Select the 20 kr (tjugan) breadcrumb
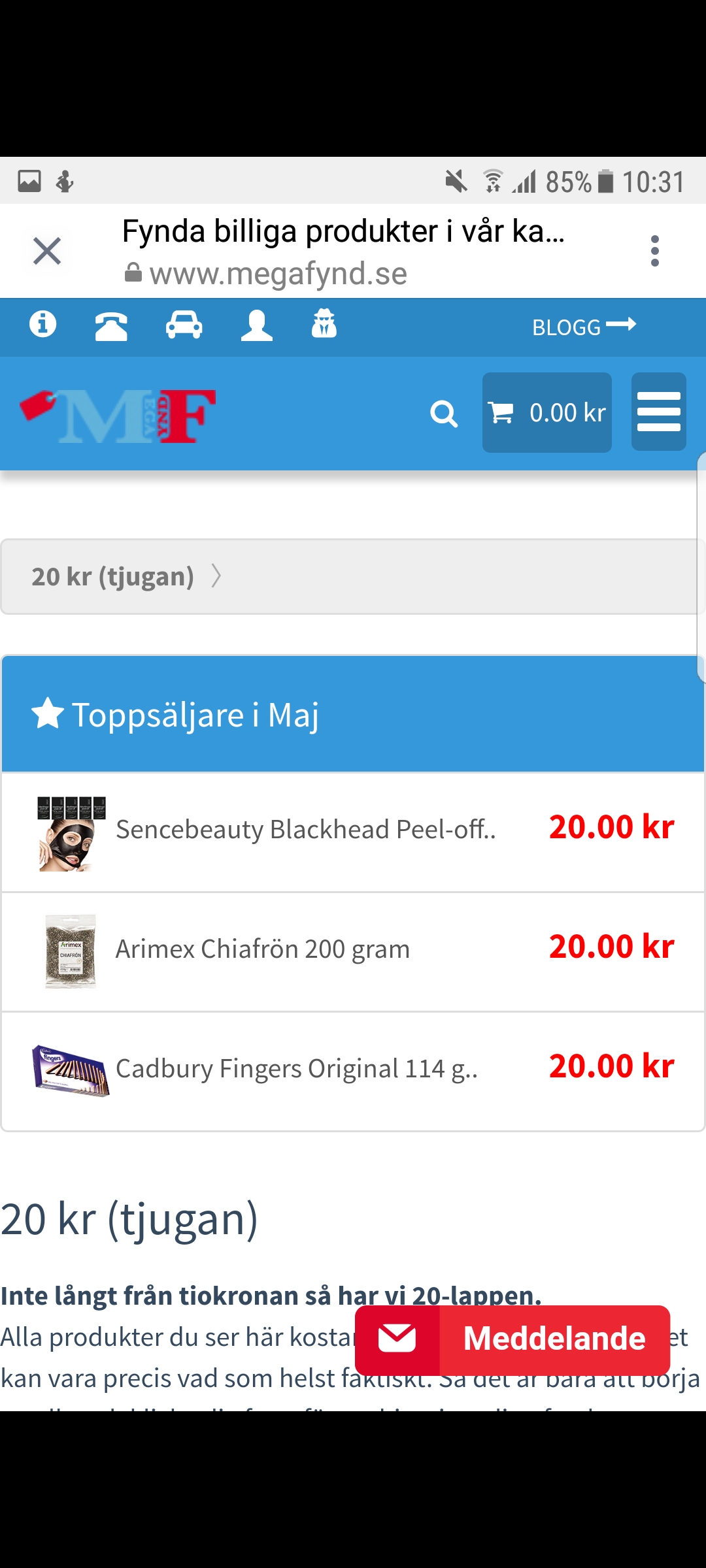The width and height of the screenshot is (706, 1568). tap(113, 577)
